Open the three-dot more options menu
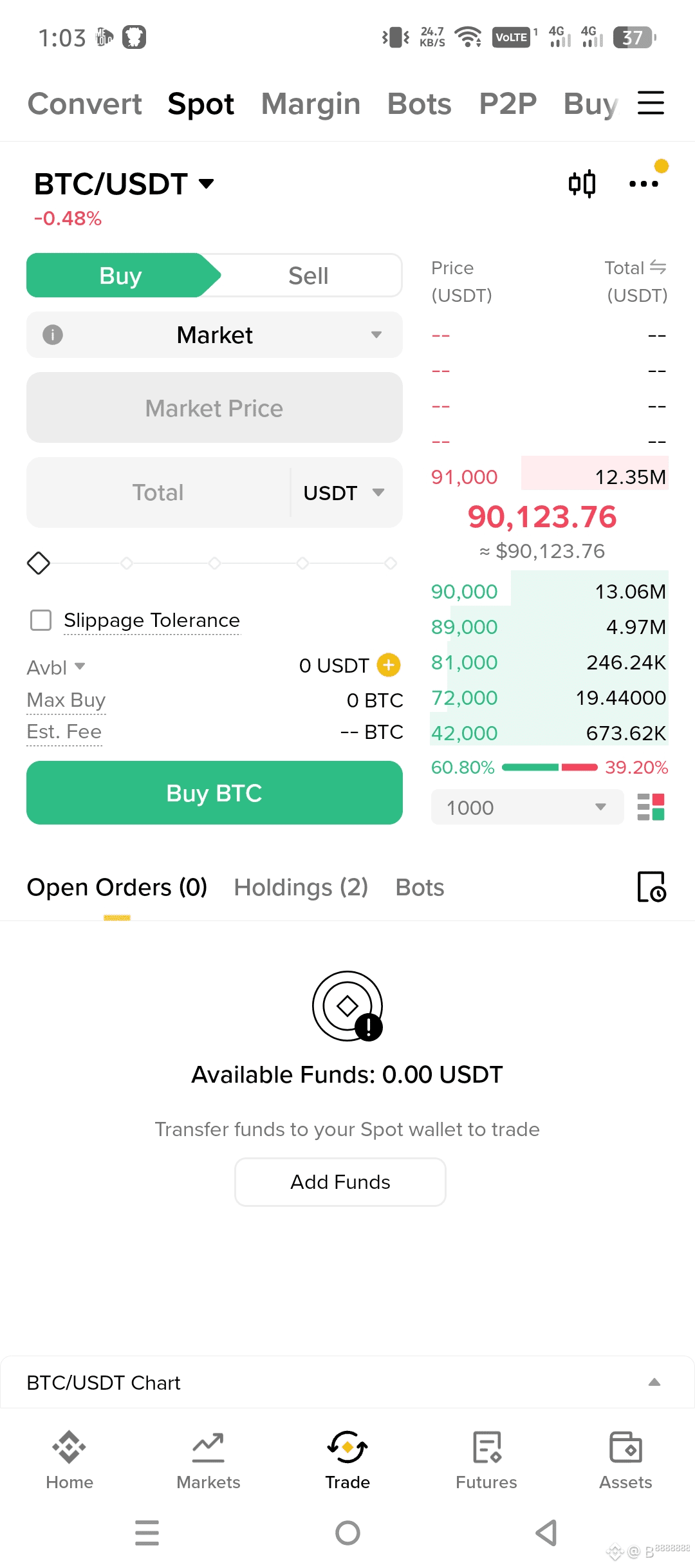This screenshot has width=695, height=1568. coord(644,184)
